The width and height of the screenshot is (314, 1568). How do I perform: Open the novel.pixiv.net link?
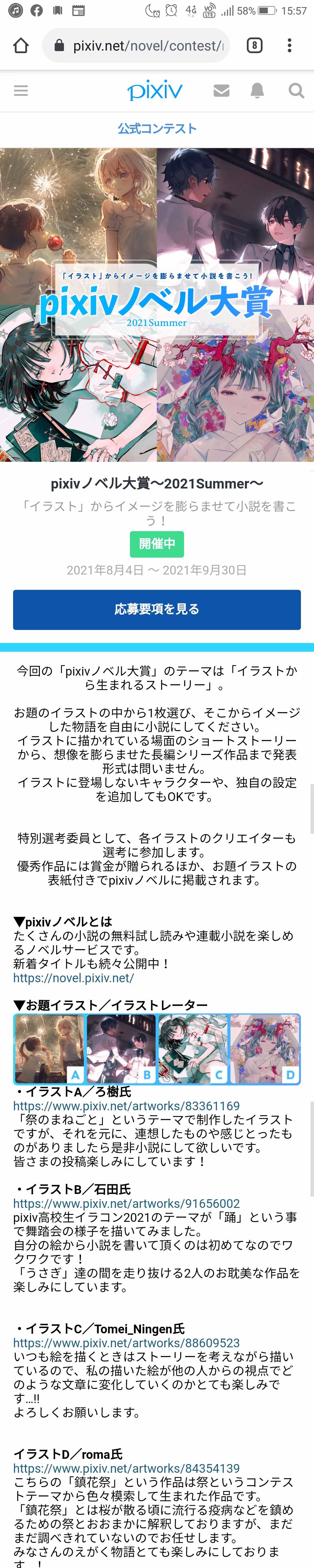click(74, 978)
